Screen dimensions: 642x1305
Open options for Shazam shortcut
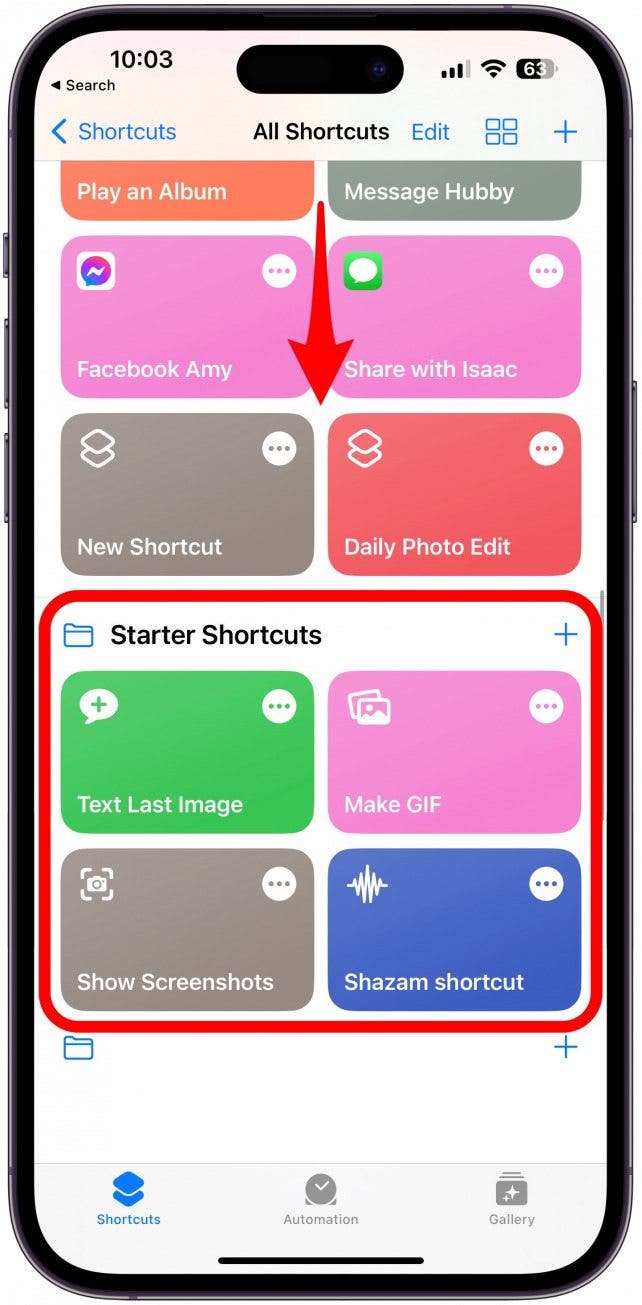tap(546, 884)
